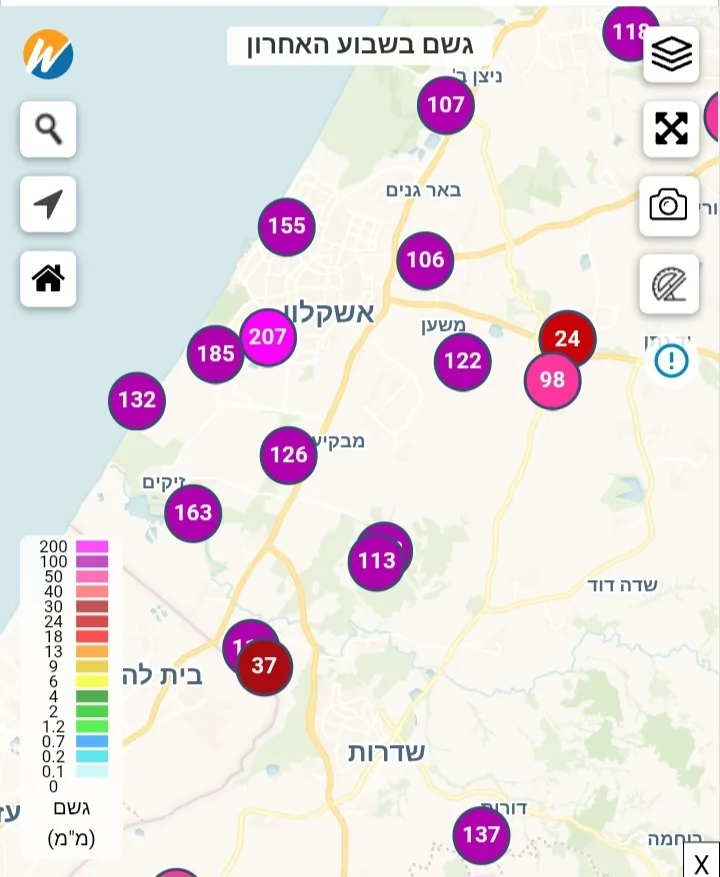Tap the 185 rainfall marker
Viewport: 720px width, 877px height.
[215, 354]
